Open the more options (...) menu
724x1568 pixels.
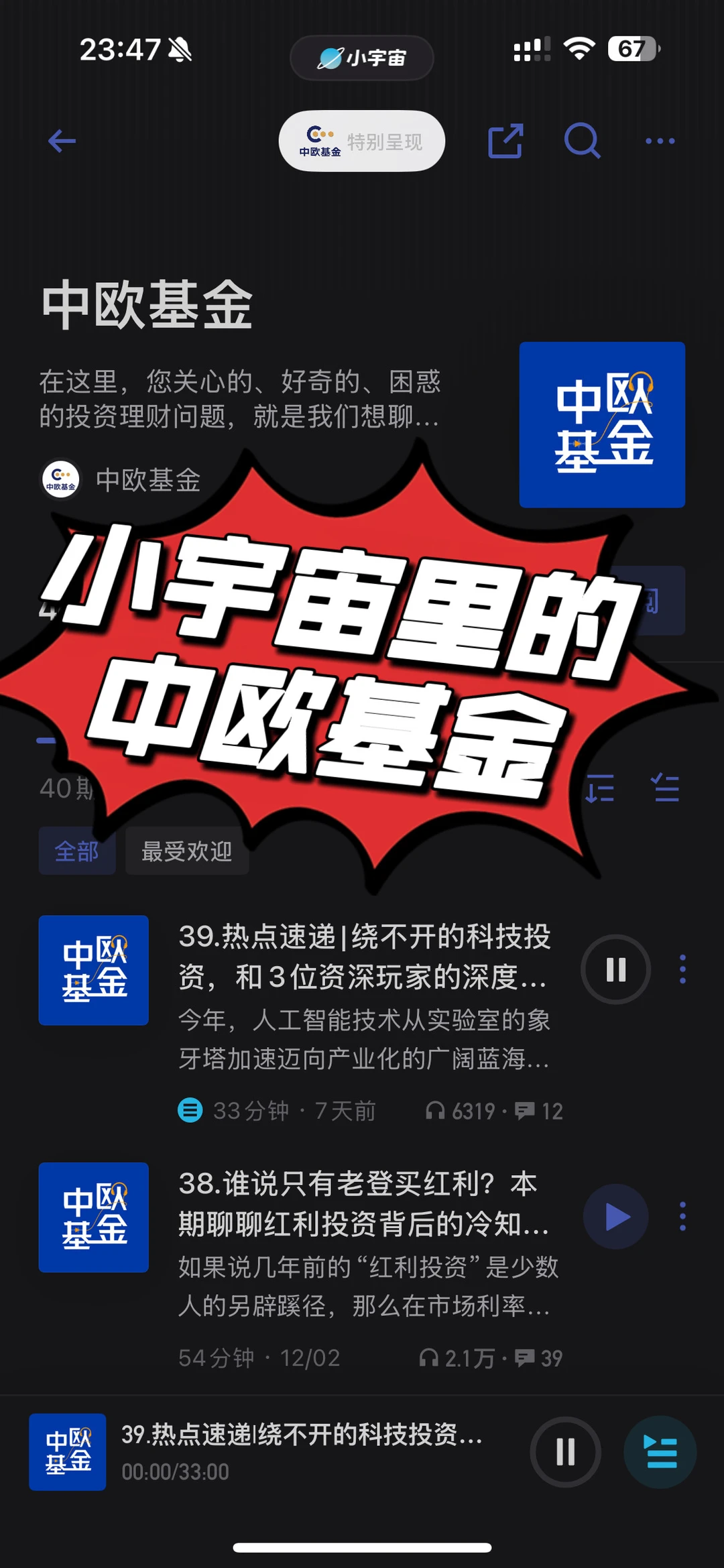click(660, 141)
